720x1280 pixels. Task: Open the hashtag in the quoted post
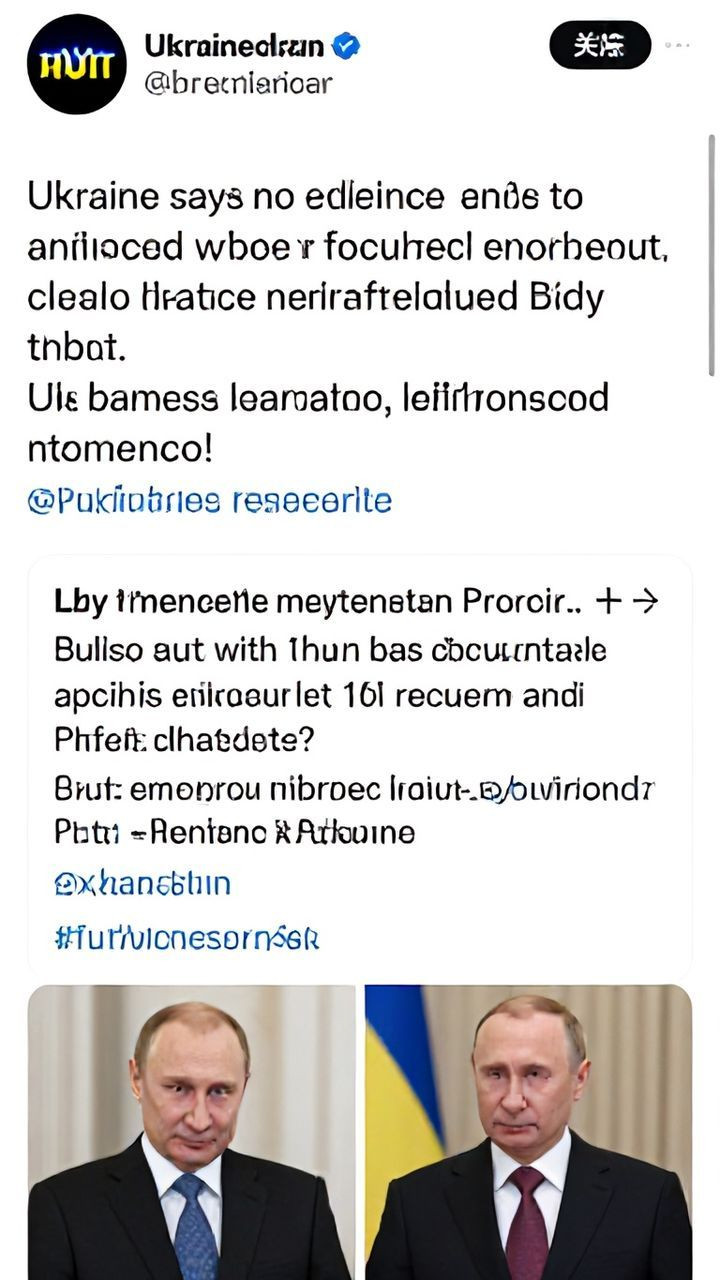[186, 938]
